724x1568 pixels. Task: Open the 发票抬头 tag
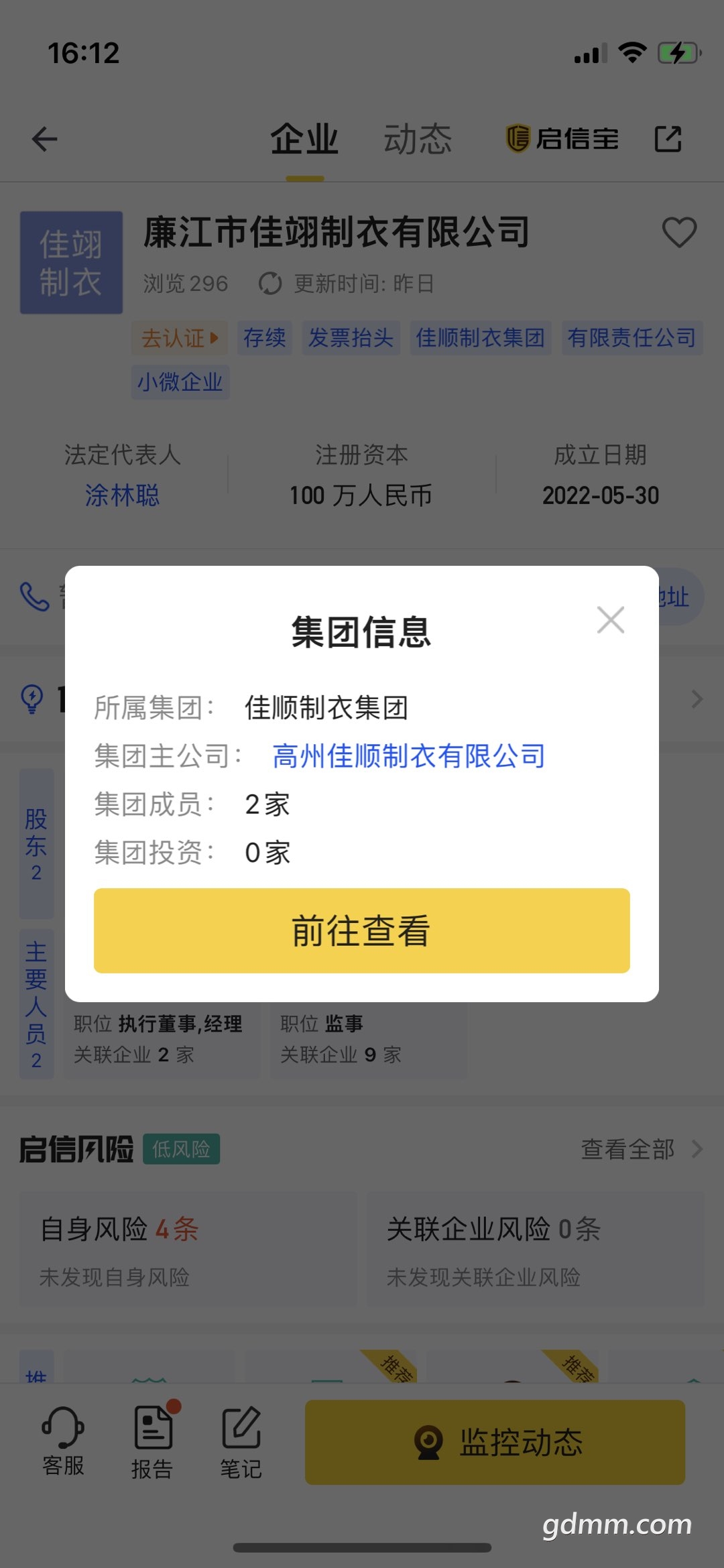point(351,338)
